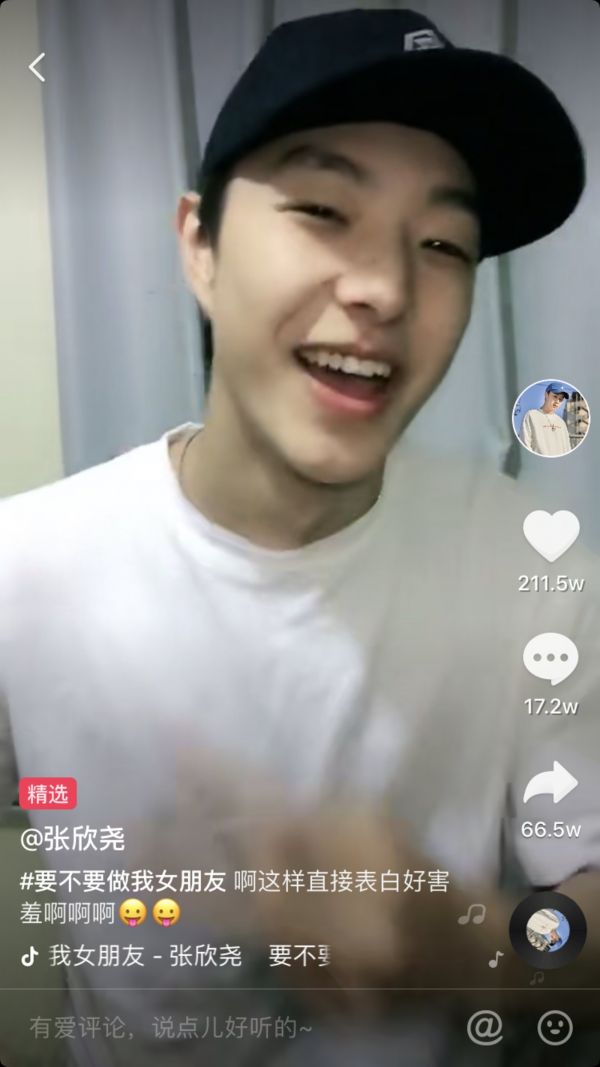Open the creator's round profile avatar
The width and height of the screenshot is (600, 1067).
(x=550, y=418)
